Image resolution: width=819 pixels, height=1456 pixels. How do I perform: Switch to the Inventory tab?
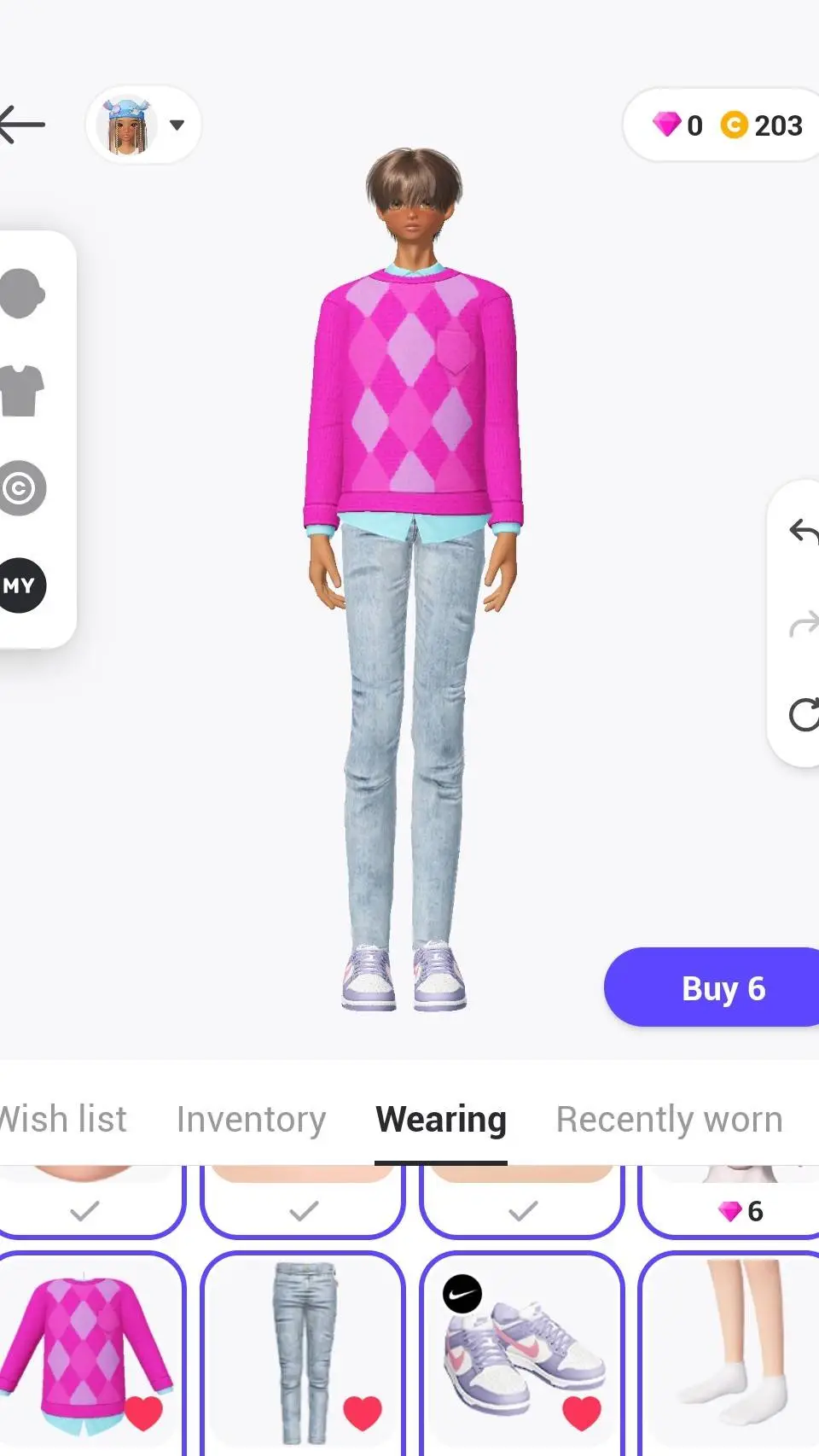pos(252,1119)
